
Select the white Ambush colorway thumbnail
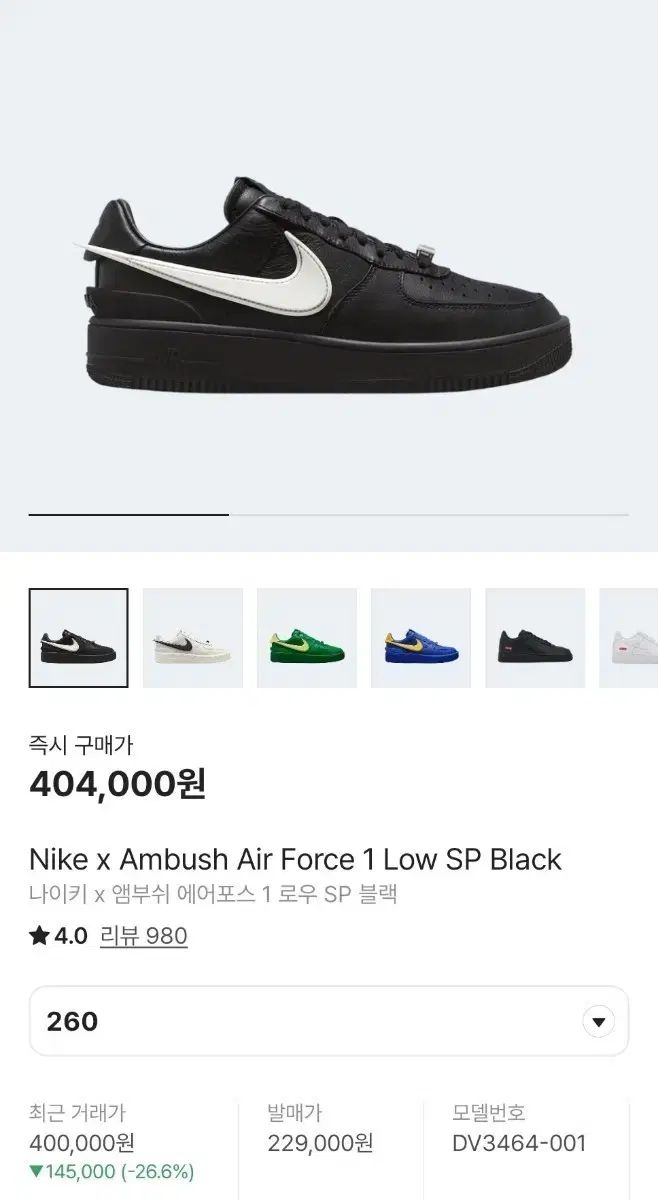tap(192, 638)
